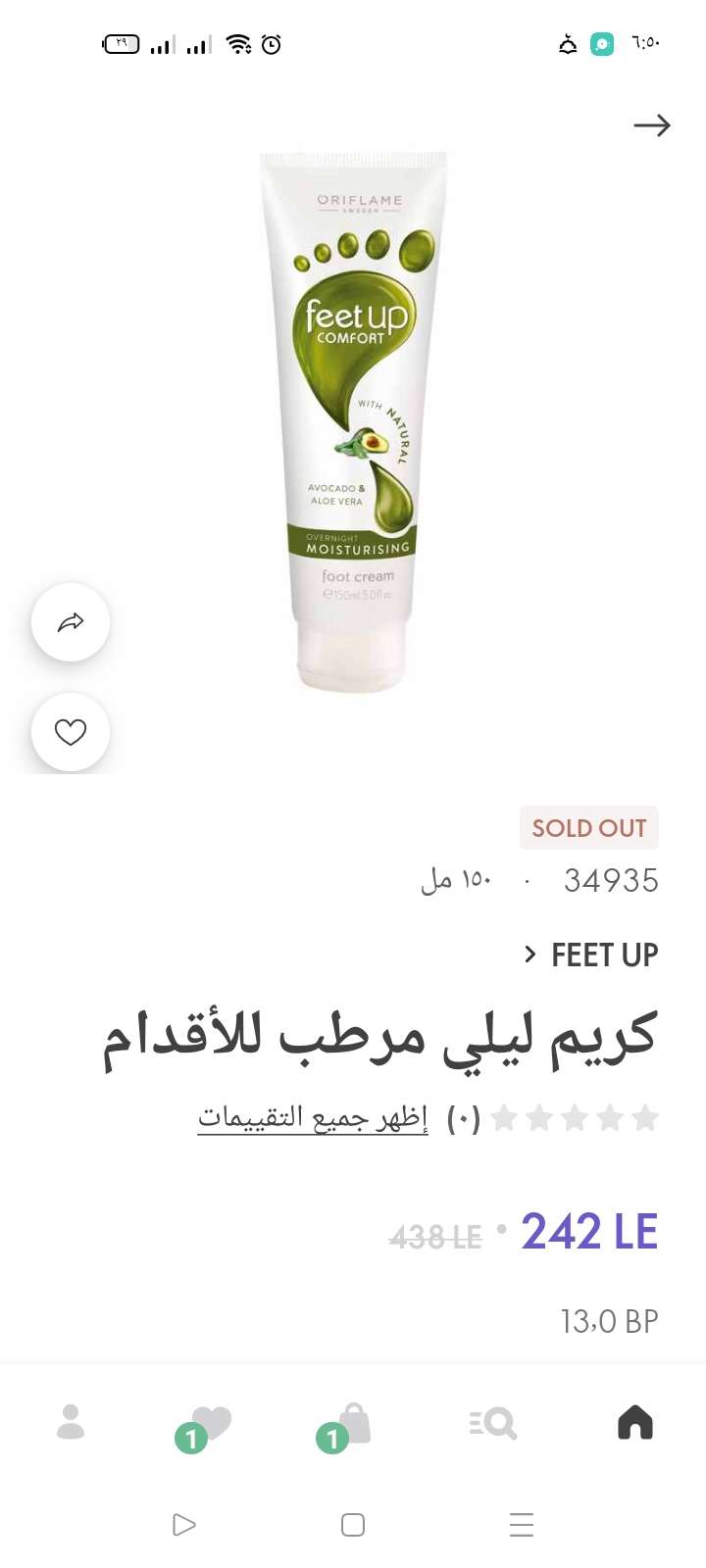Show all ratings link
Screen dimensions: 706x1568
click(313, 1117)
